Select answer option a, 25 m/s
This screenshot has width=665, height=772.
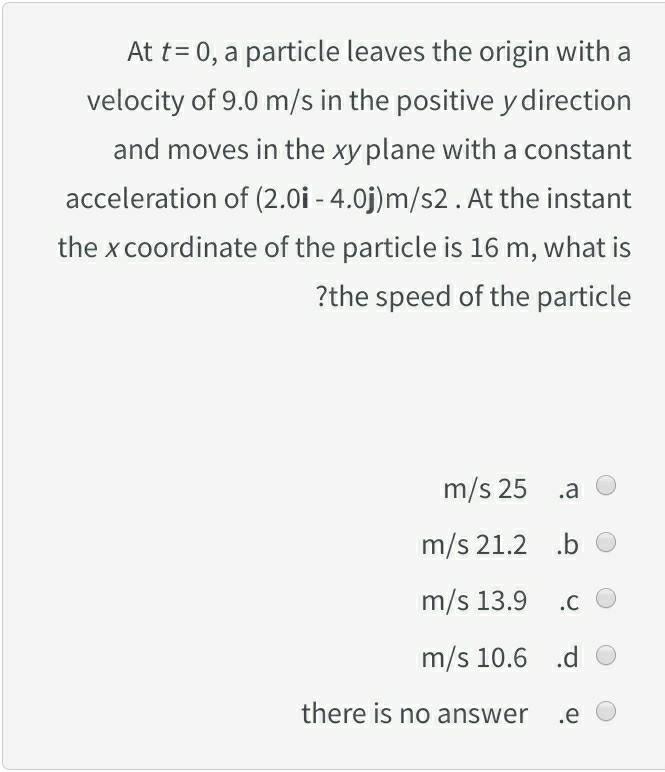click(606, 487)
